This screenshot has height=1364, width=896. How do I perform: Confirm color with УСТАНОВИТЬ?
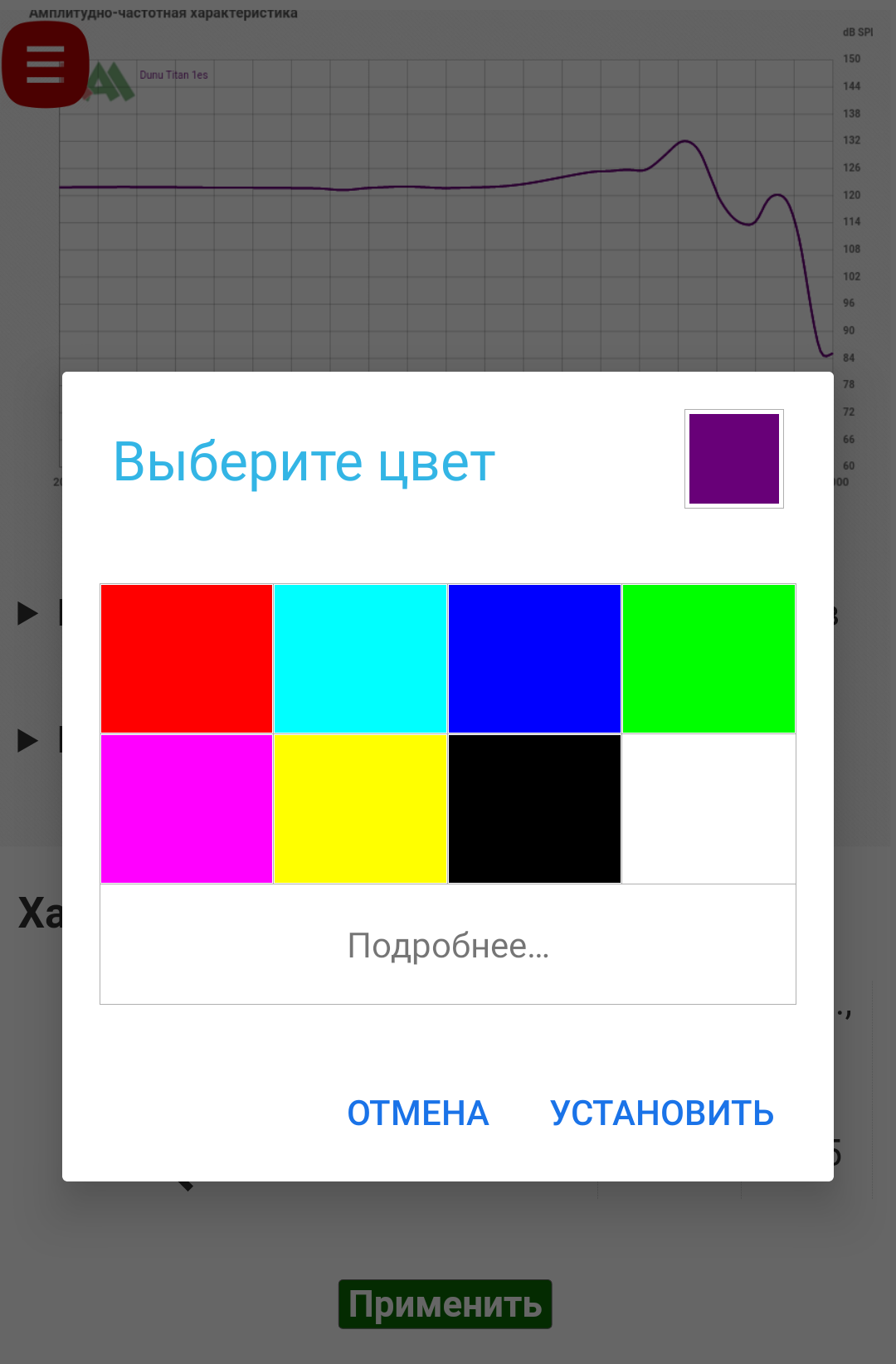tap(661, 1113)
